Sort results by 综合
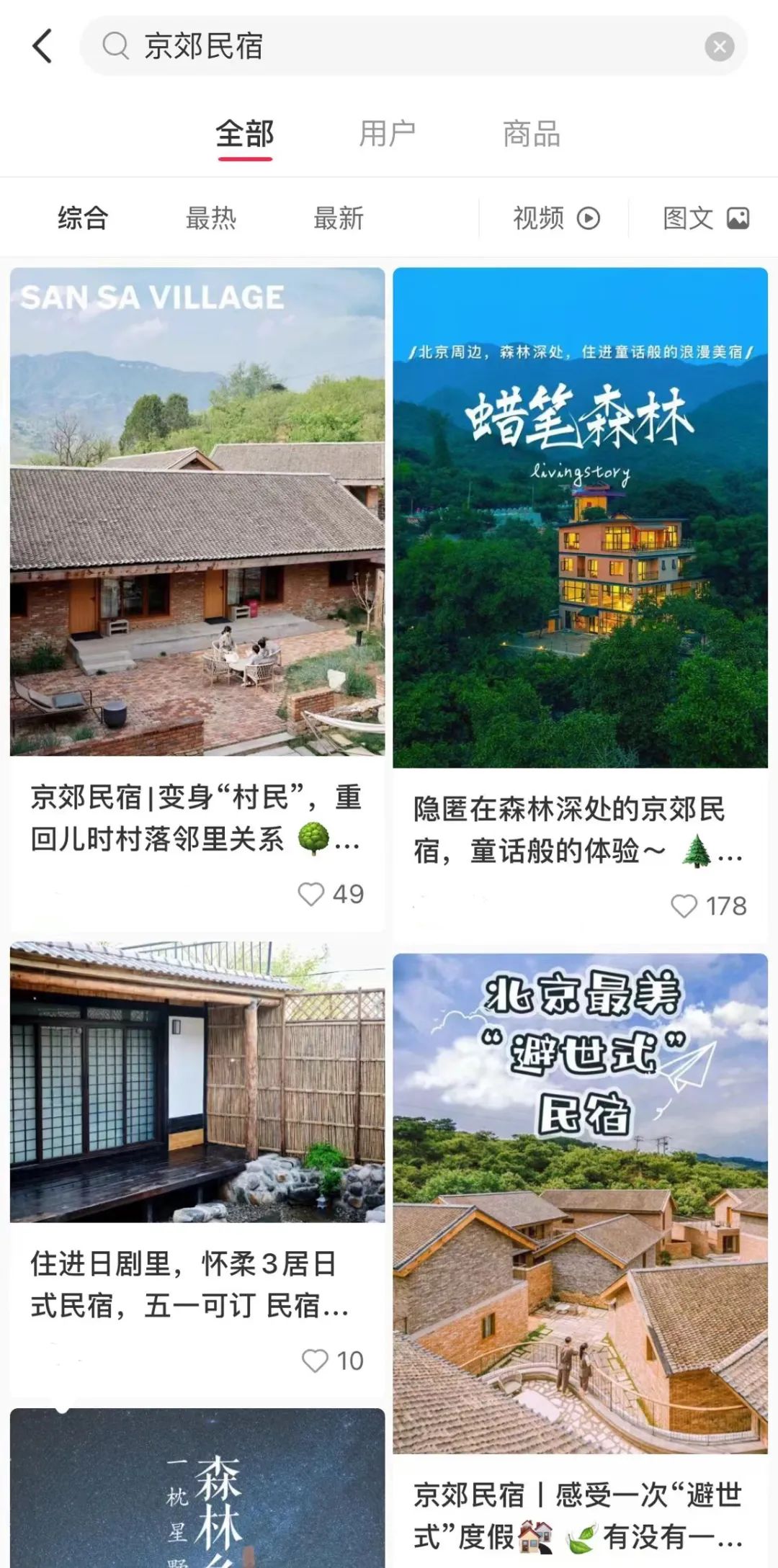Screen dimensions: 778x1568 coord(83,218)
